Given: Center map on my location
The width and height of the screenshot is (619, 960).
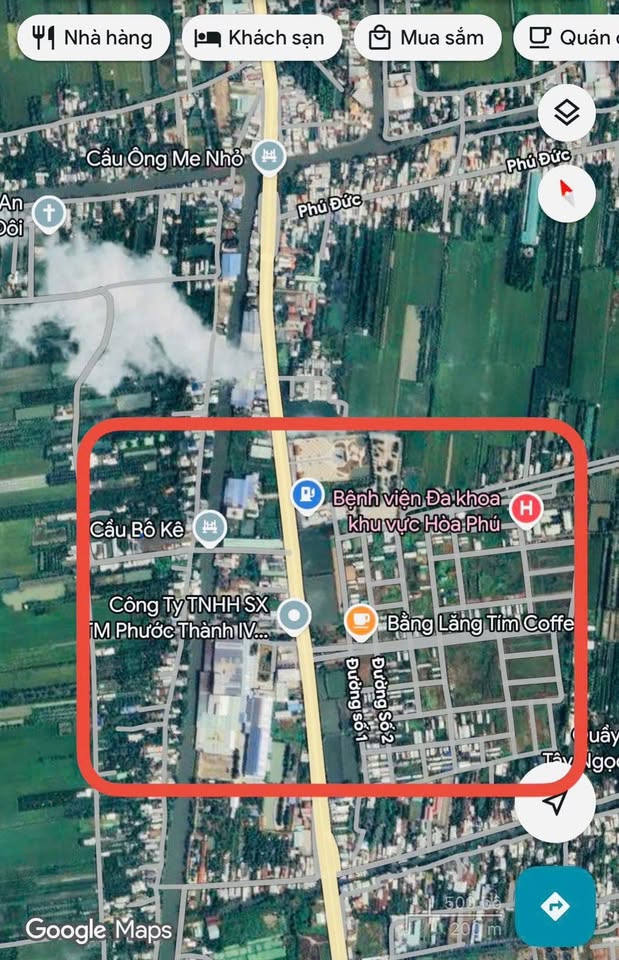Looking at the screenshot, I should tap(555, 803).
